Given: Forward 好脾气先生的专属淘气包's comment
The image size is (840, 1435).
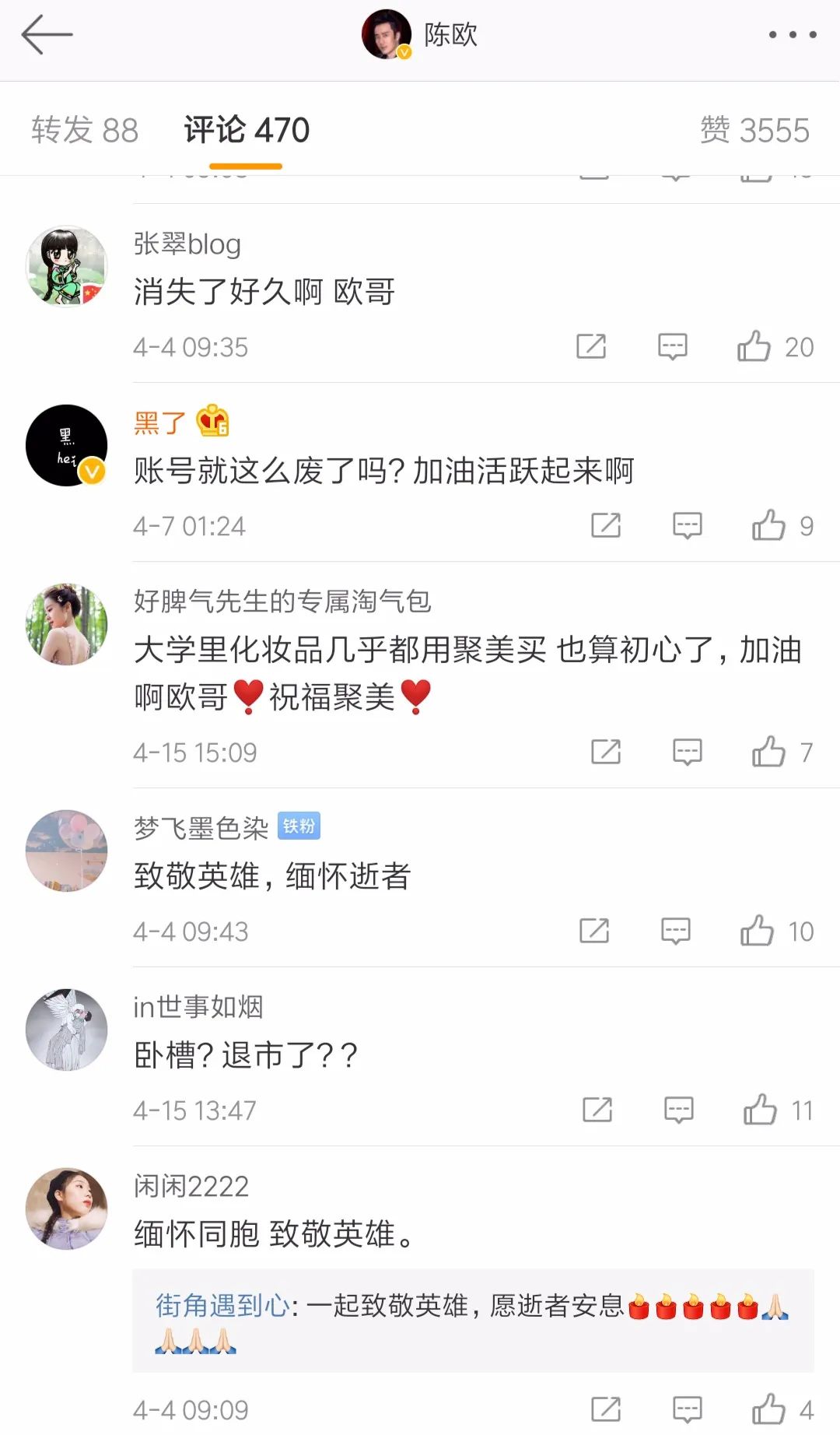Looking at the screenshot, I should 607,752.
